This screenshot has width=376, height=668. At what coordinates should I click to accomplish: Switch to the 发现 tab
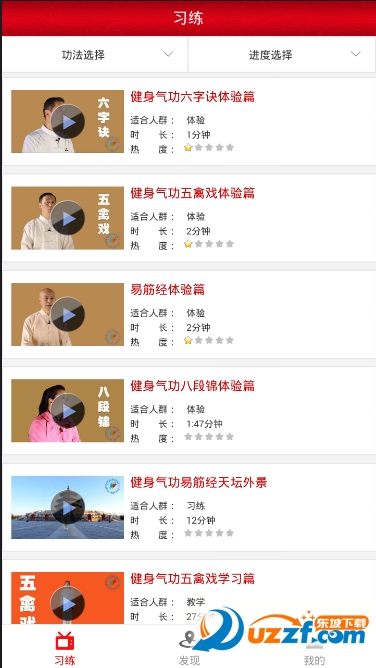point(189,648)
